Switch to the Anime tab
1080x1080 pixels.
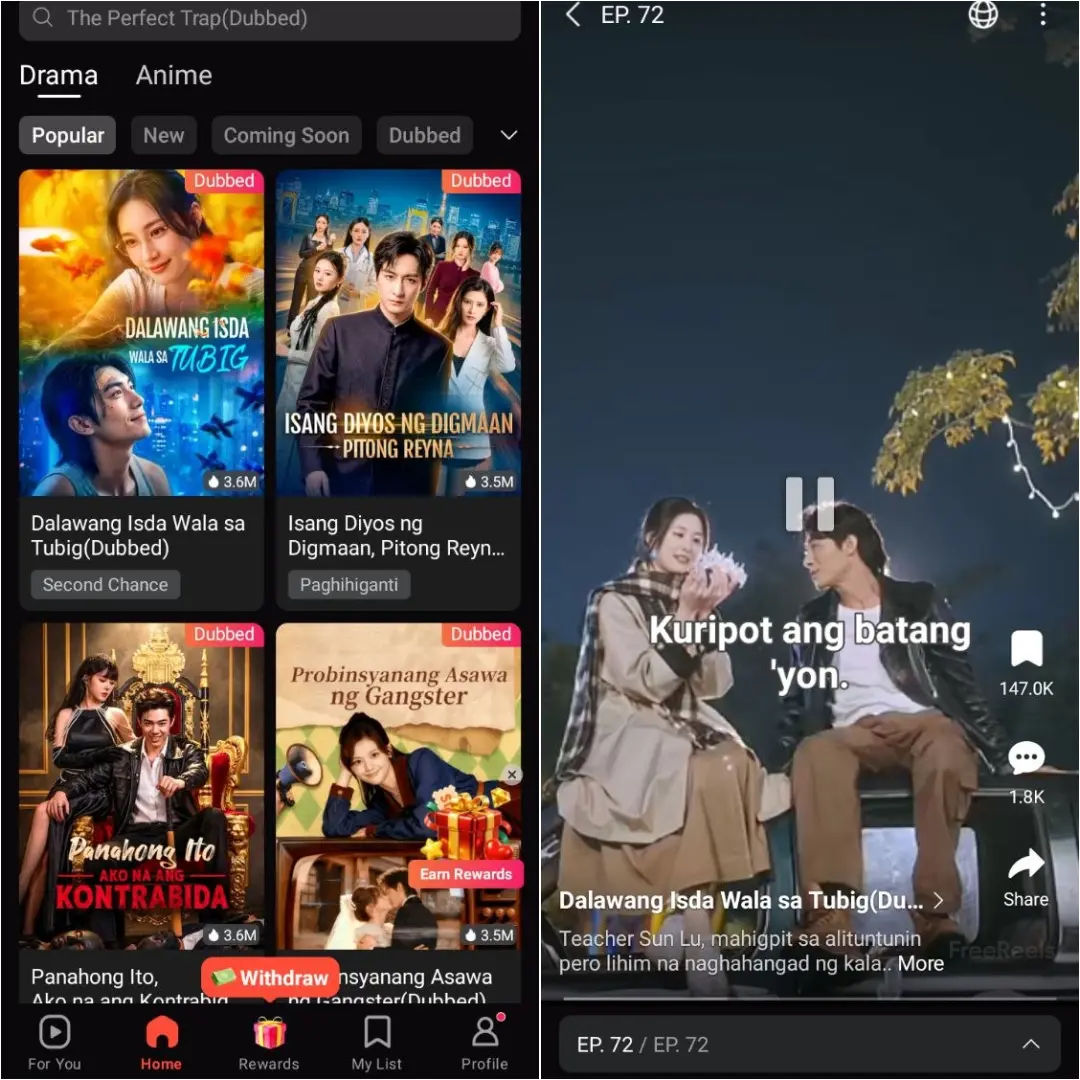(x=174, y=75)
